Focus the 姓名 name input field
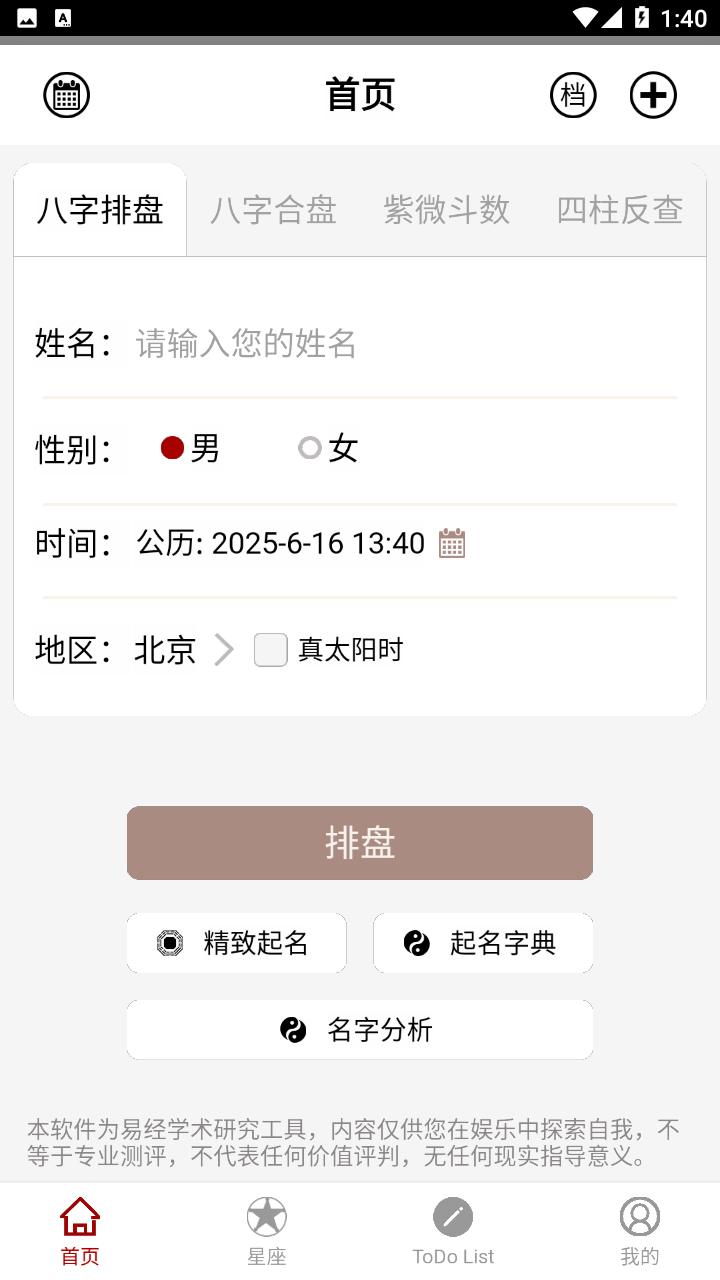 click(400, 344)
